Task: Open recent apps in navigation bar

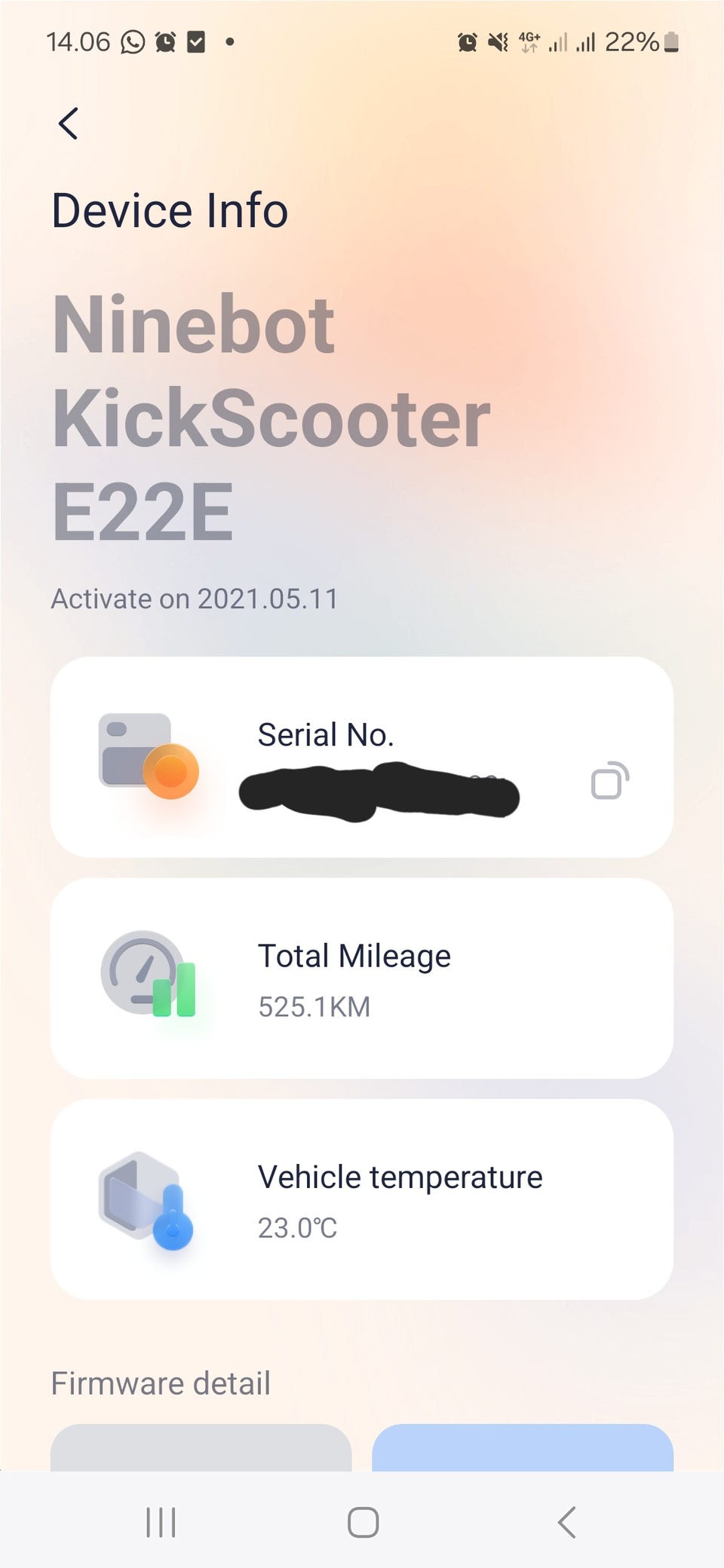Action: [161, 1522]
